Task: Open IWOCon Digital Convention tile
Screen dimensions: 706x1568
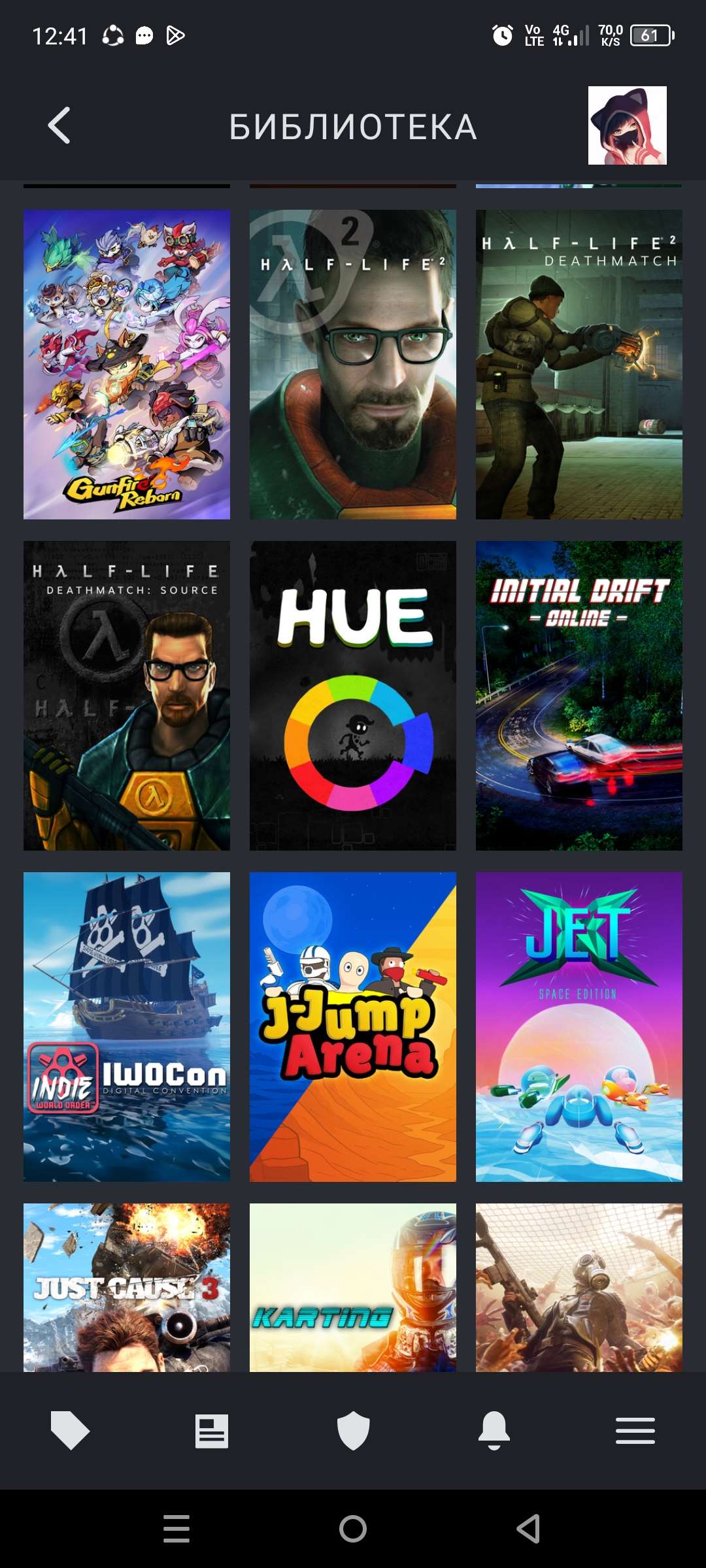Action: (127, 1027)
